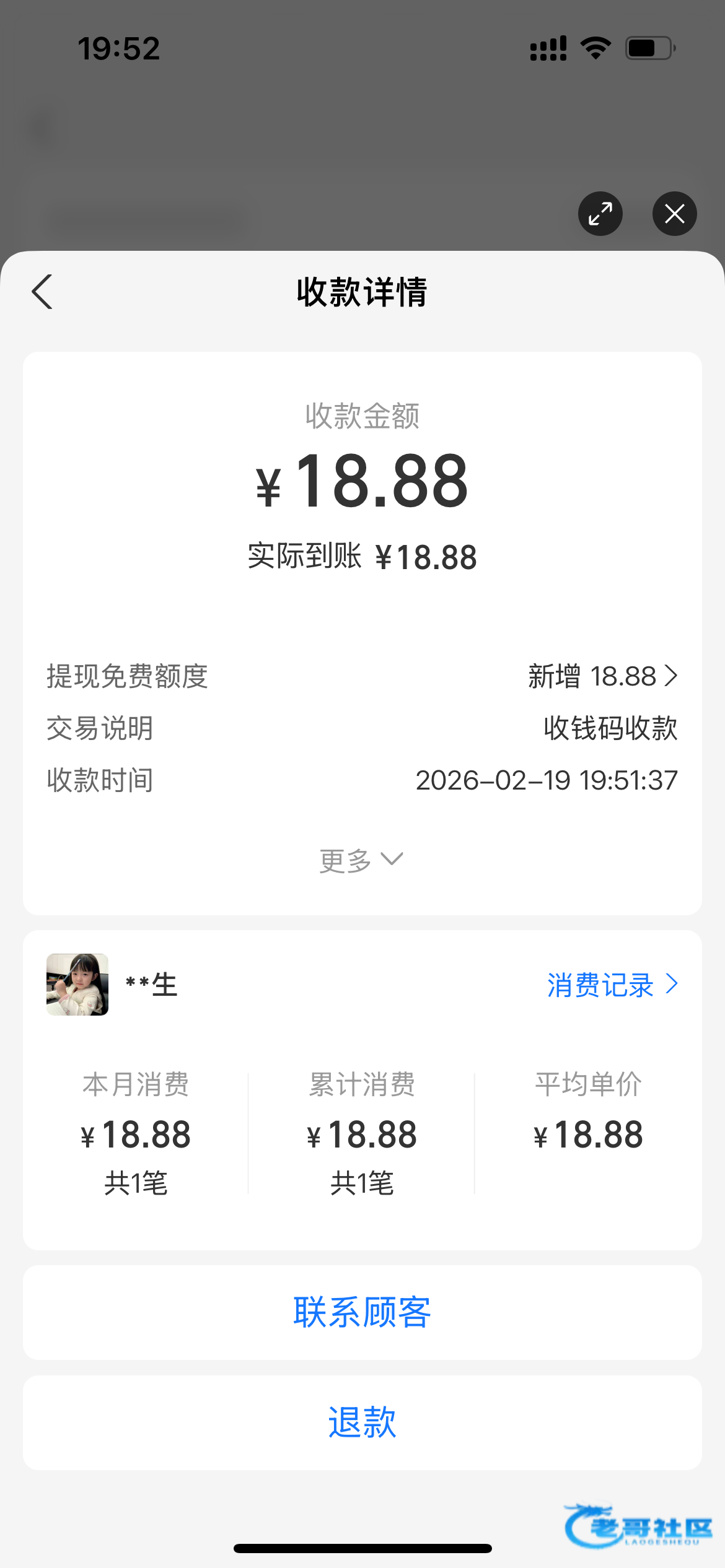The width and height of the screenshot is (725, 1568).
Task: Tap 联系顾客 to contact customer
Action: (362, 1312)
